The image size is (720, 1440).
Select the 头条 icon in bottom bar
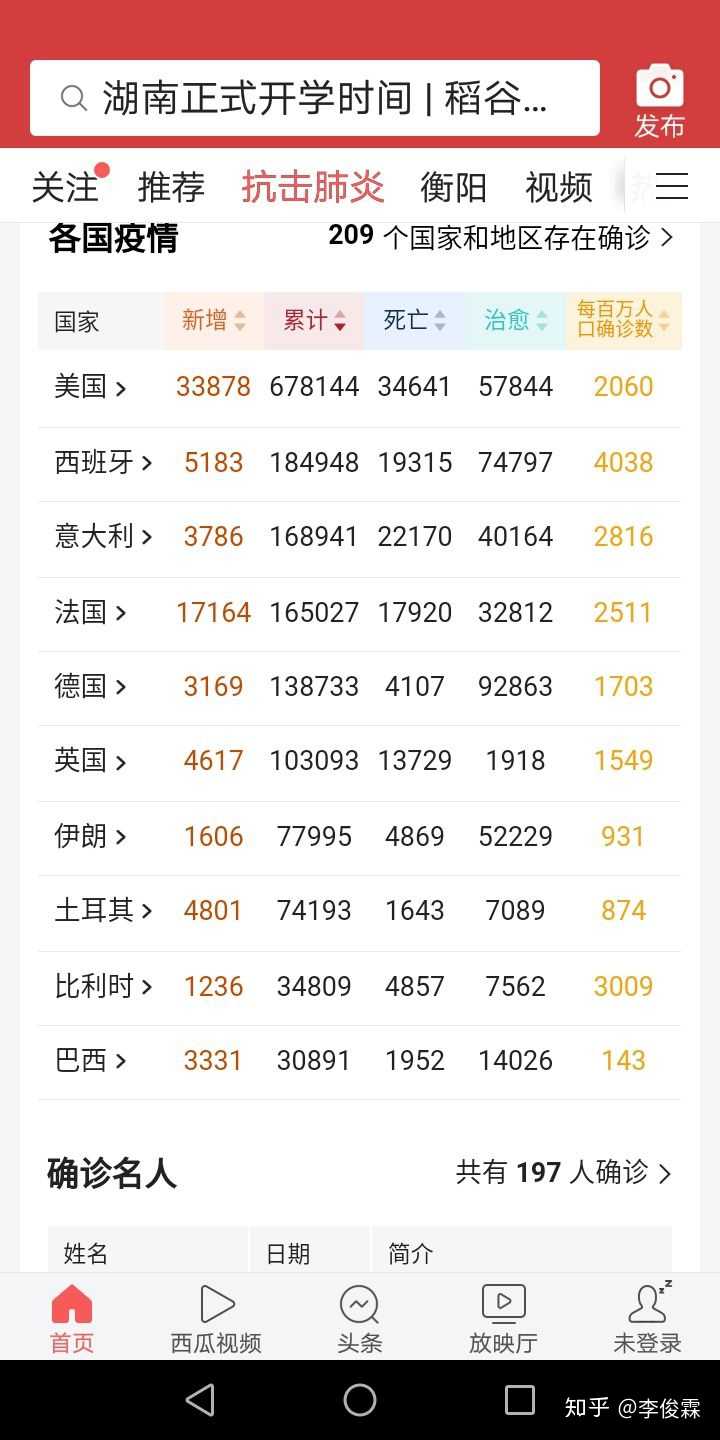[359, 1303]
